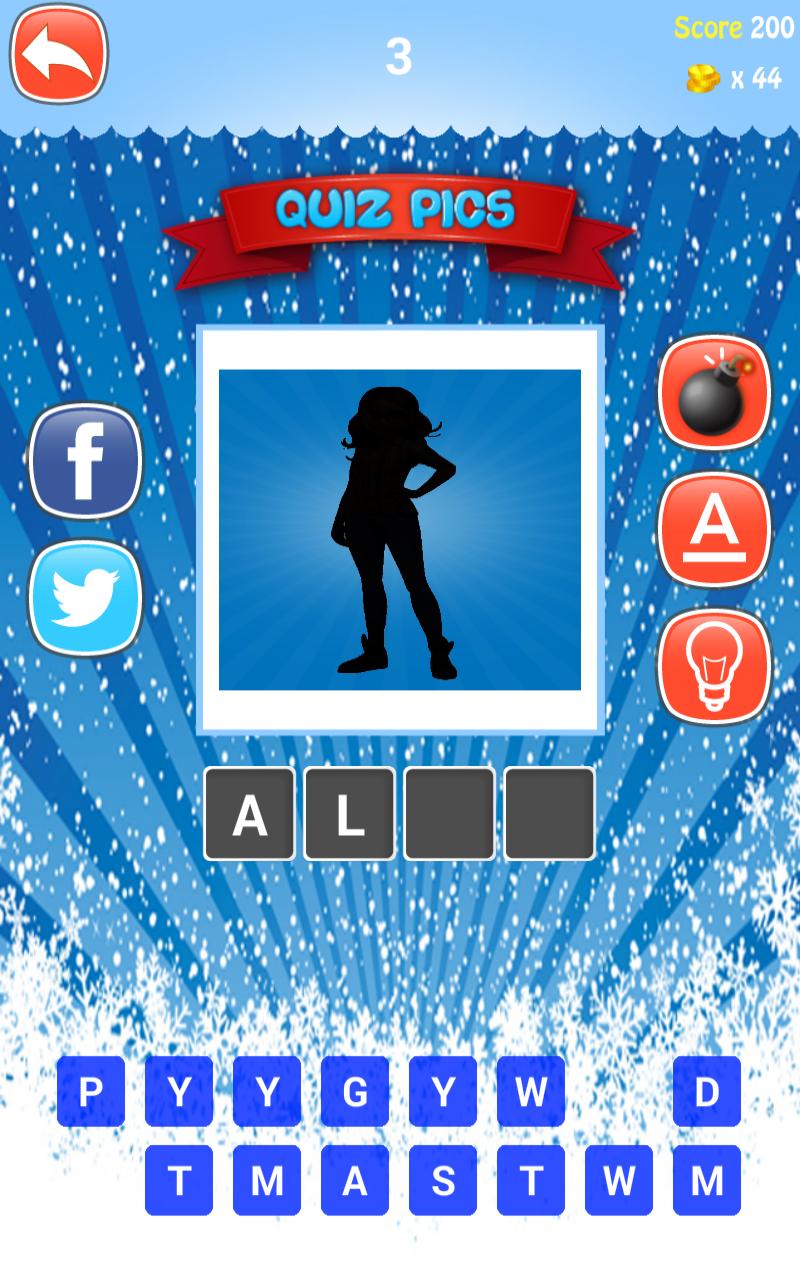Image resolution: width=800 pixels, height=1280 pixels.
Task: Use the bomb to remove wrong letters
Action: coord(714,393)
